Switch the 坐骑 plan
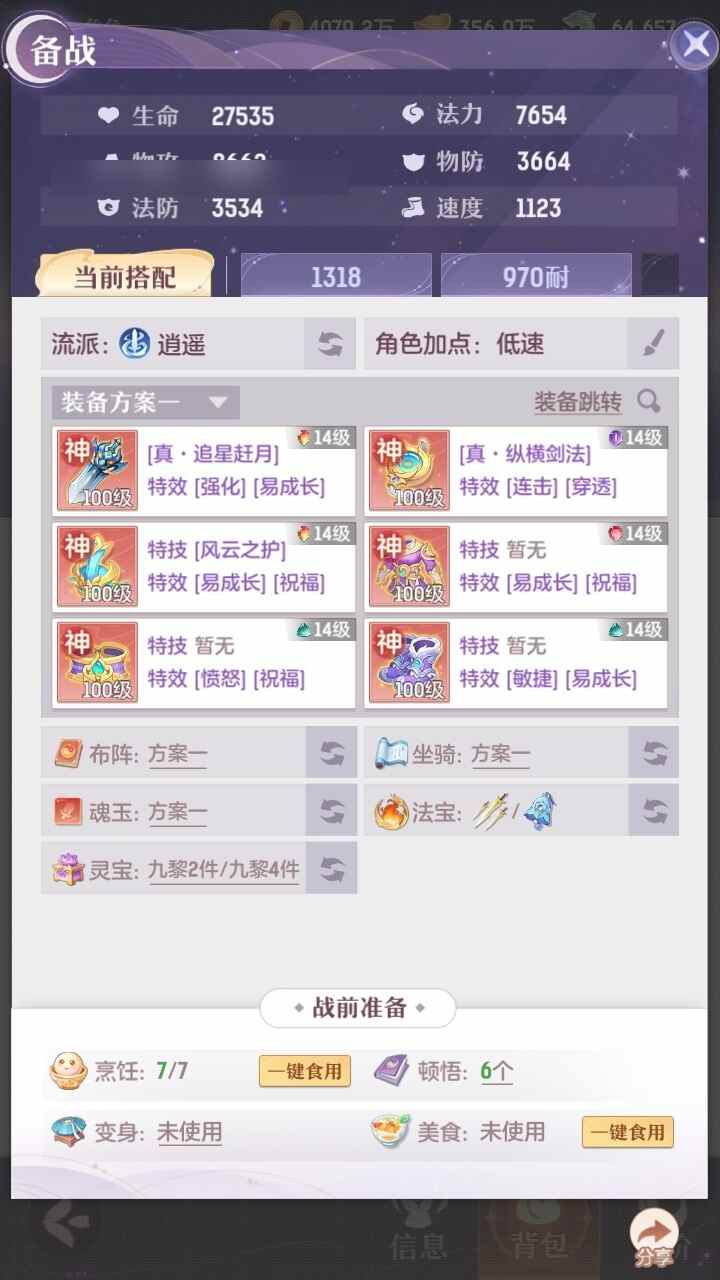This screenshot has height=1280, width=720. pyautogui.click(x=654, y=754)
